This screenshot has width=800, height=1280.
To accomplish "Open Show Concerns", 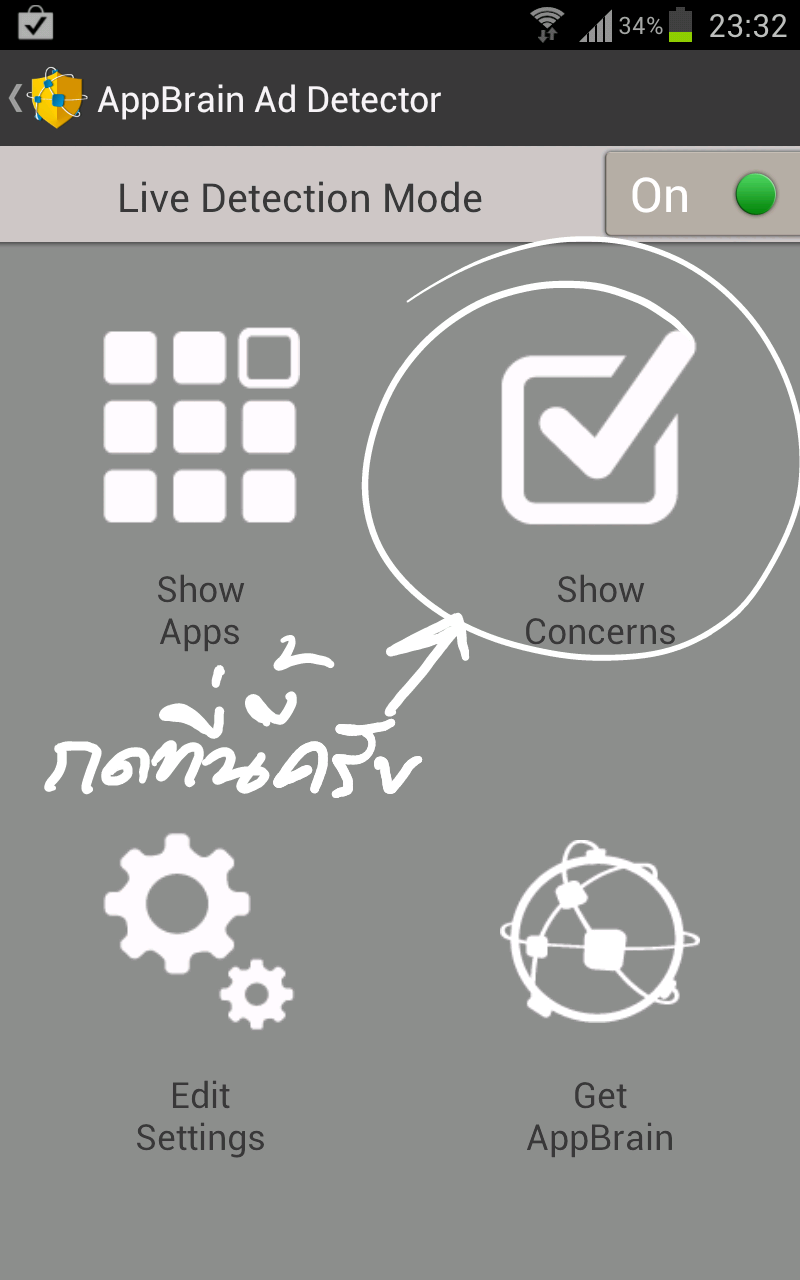I will pos(599,480).
